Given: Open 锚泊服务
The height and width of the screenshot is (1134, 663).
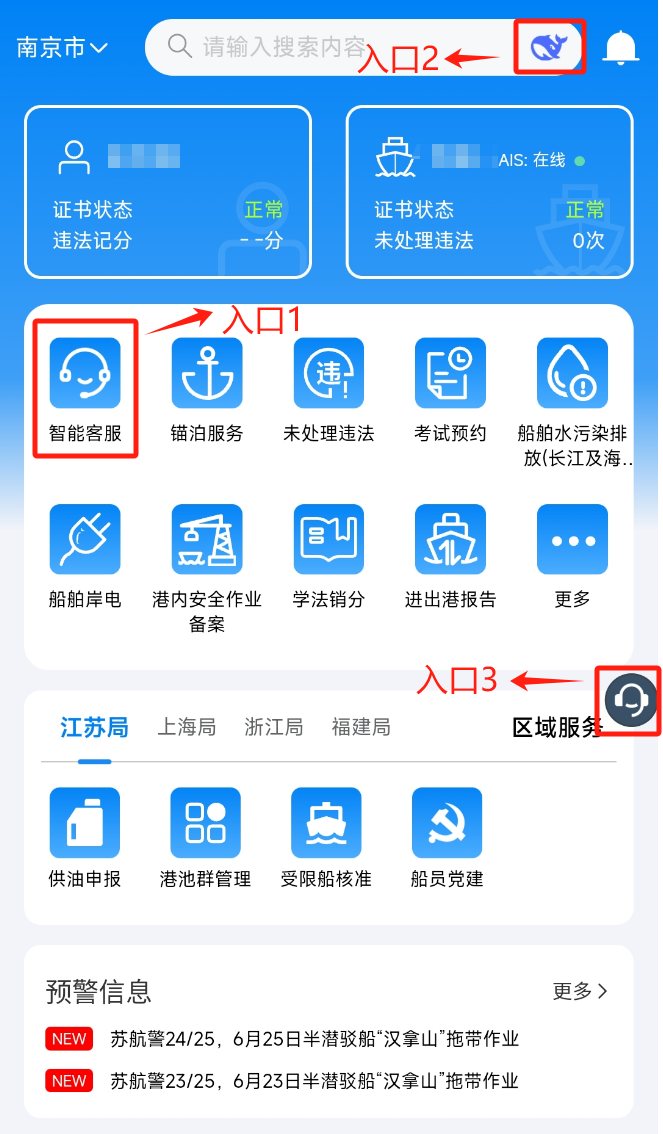Looking at the screenshot, I should 207,388.
